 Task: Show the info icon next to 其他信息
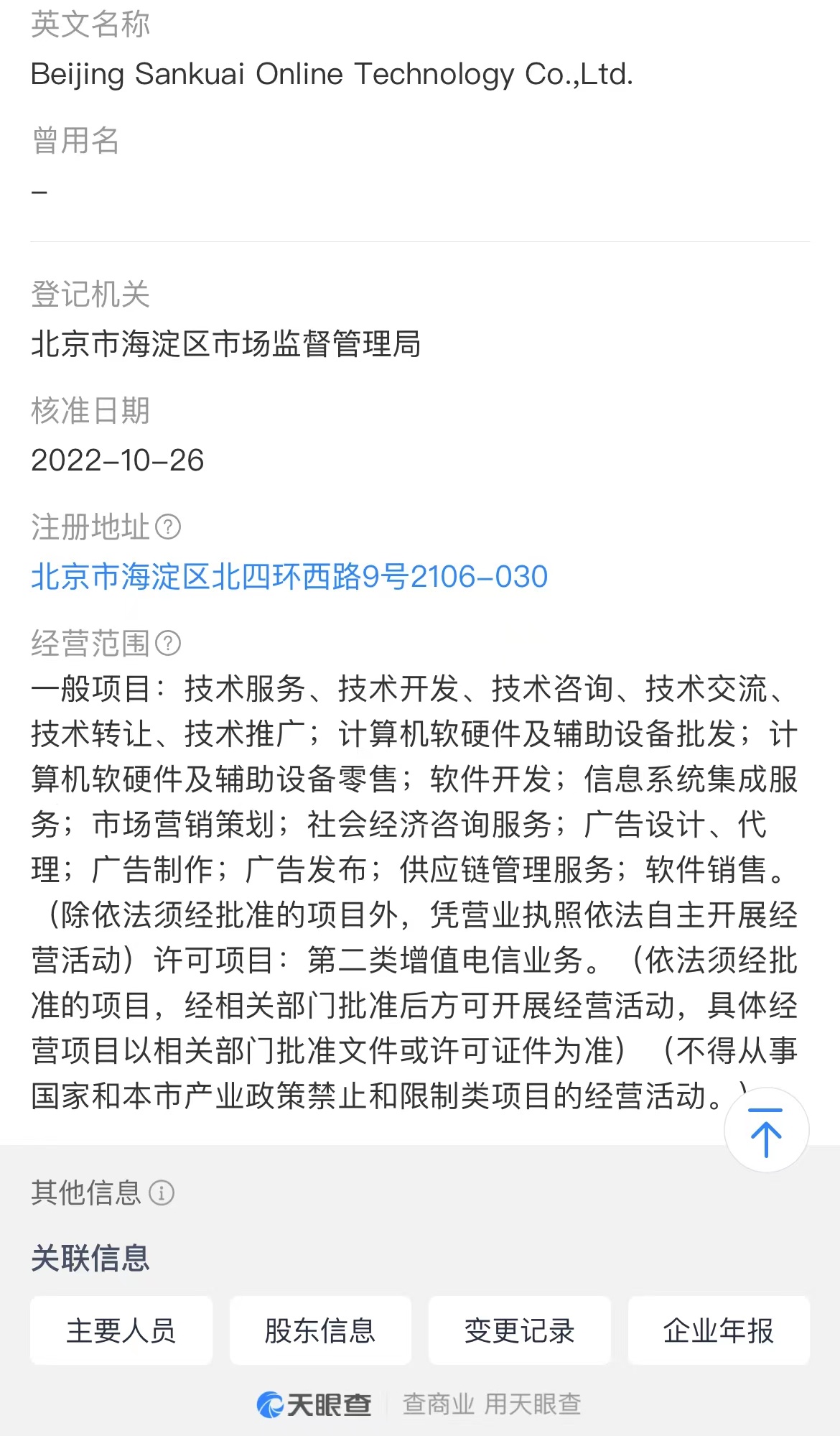162,1193
